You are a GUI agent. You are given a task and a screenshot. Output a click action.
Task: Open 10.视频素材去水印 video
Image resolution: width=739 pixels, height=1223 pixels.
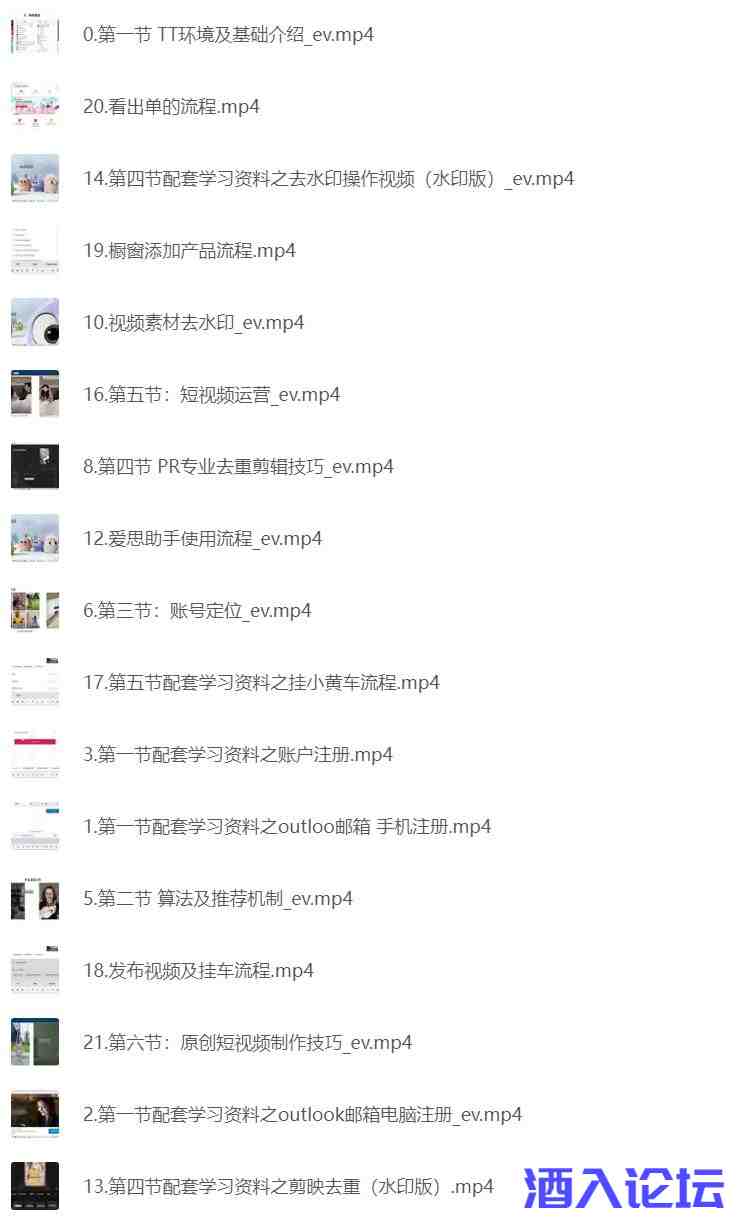click(193, 323)
